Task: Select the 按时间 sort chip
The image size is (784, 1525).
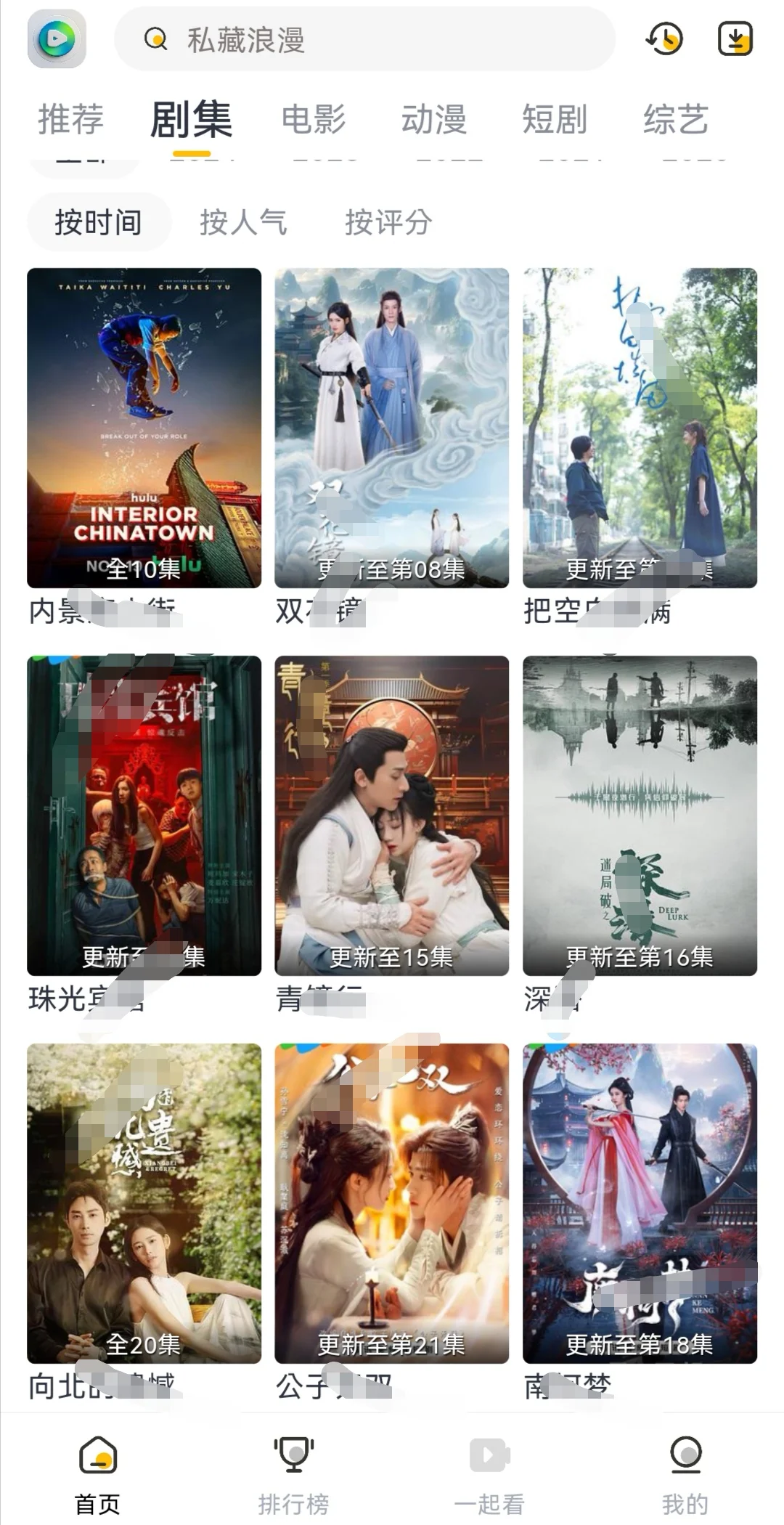Action: [99, 222]
